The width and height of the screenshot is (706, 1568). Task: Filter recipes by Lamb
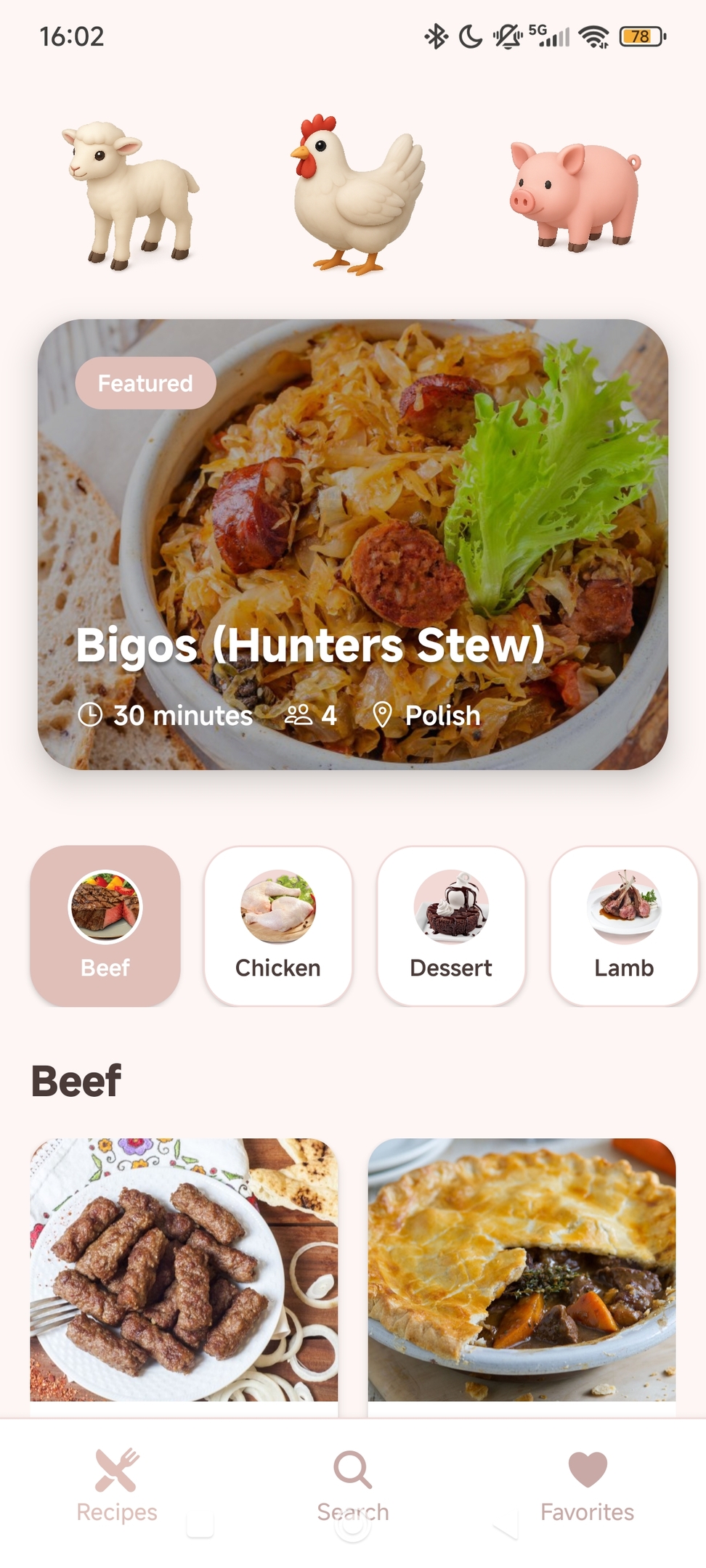click(624, 926)
